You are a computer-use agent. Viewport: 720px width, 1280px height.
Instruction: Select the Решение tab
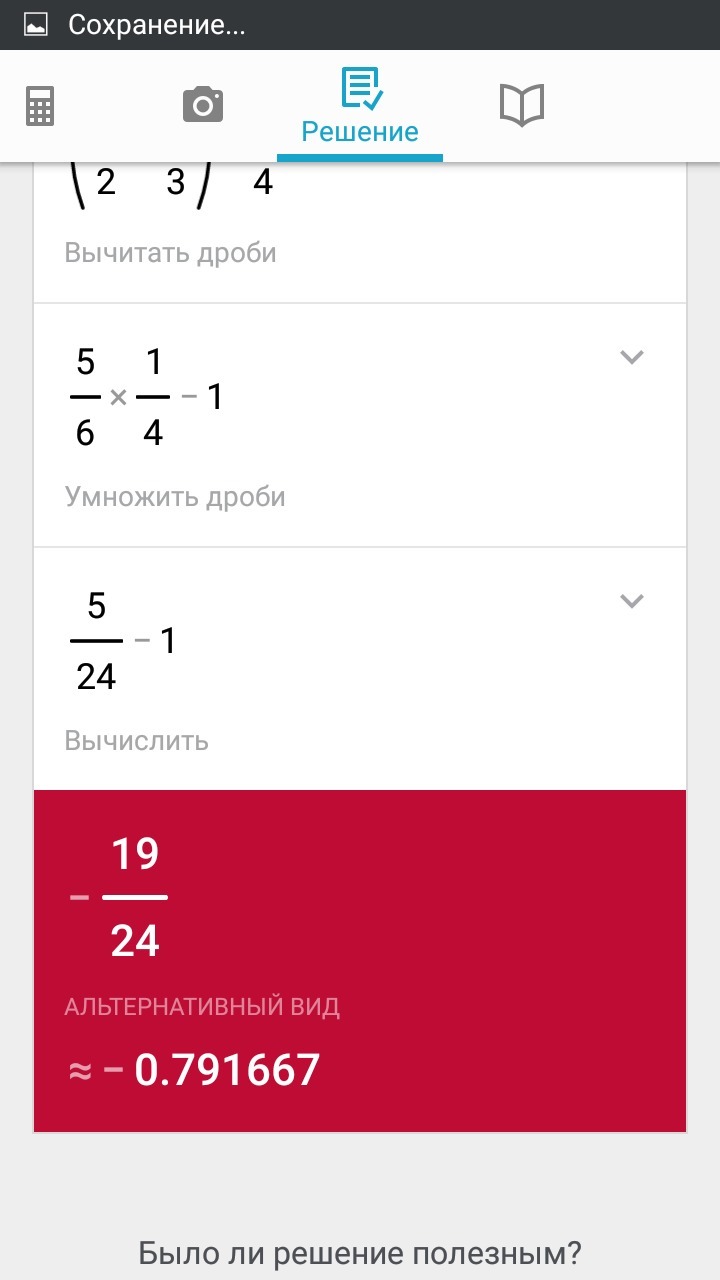pyautogui.click(x=360, y=107)
